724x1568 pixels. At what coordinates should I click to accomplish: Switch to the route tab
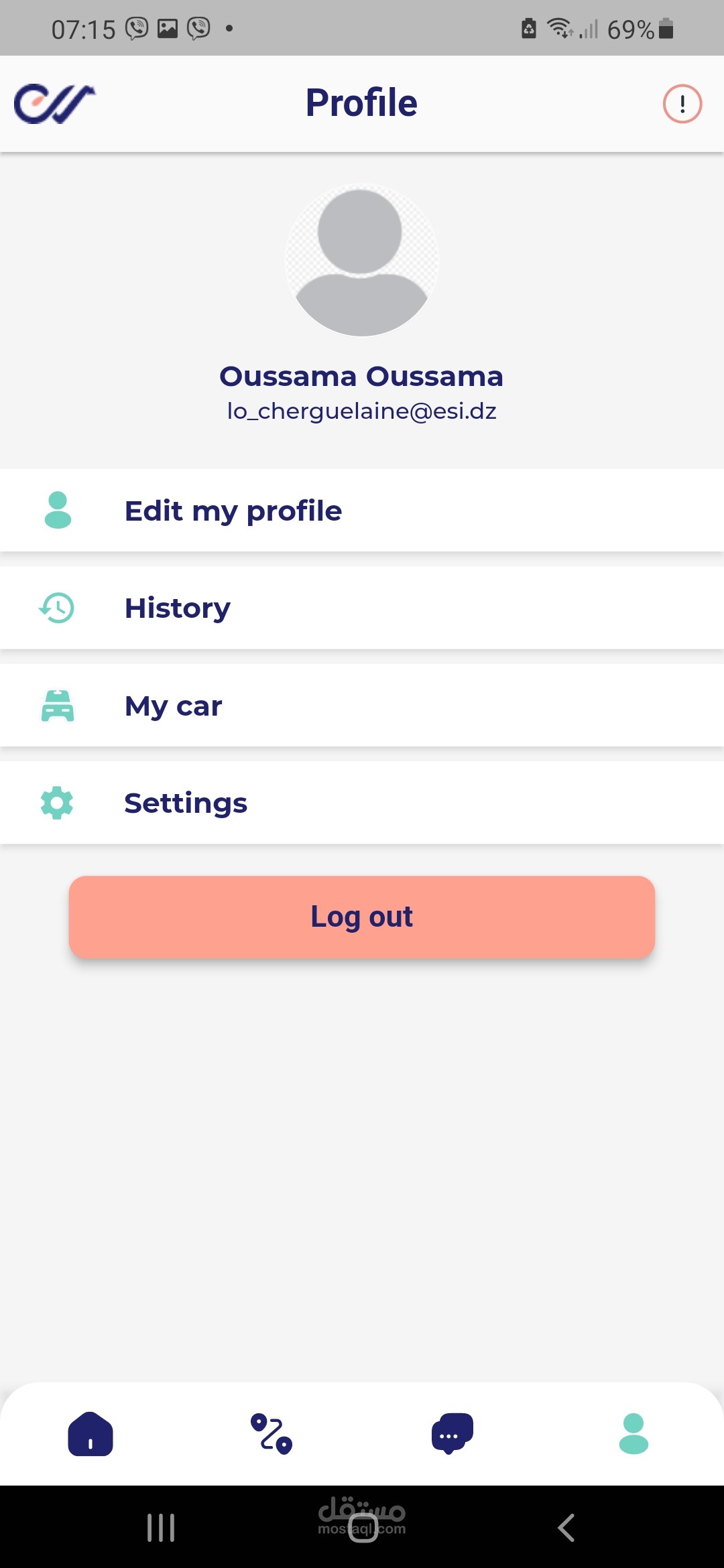pos(271,1434)
